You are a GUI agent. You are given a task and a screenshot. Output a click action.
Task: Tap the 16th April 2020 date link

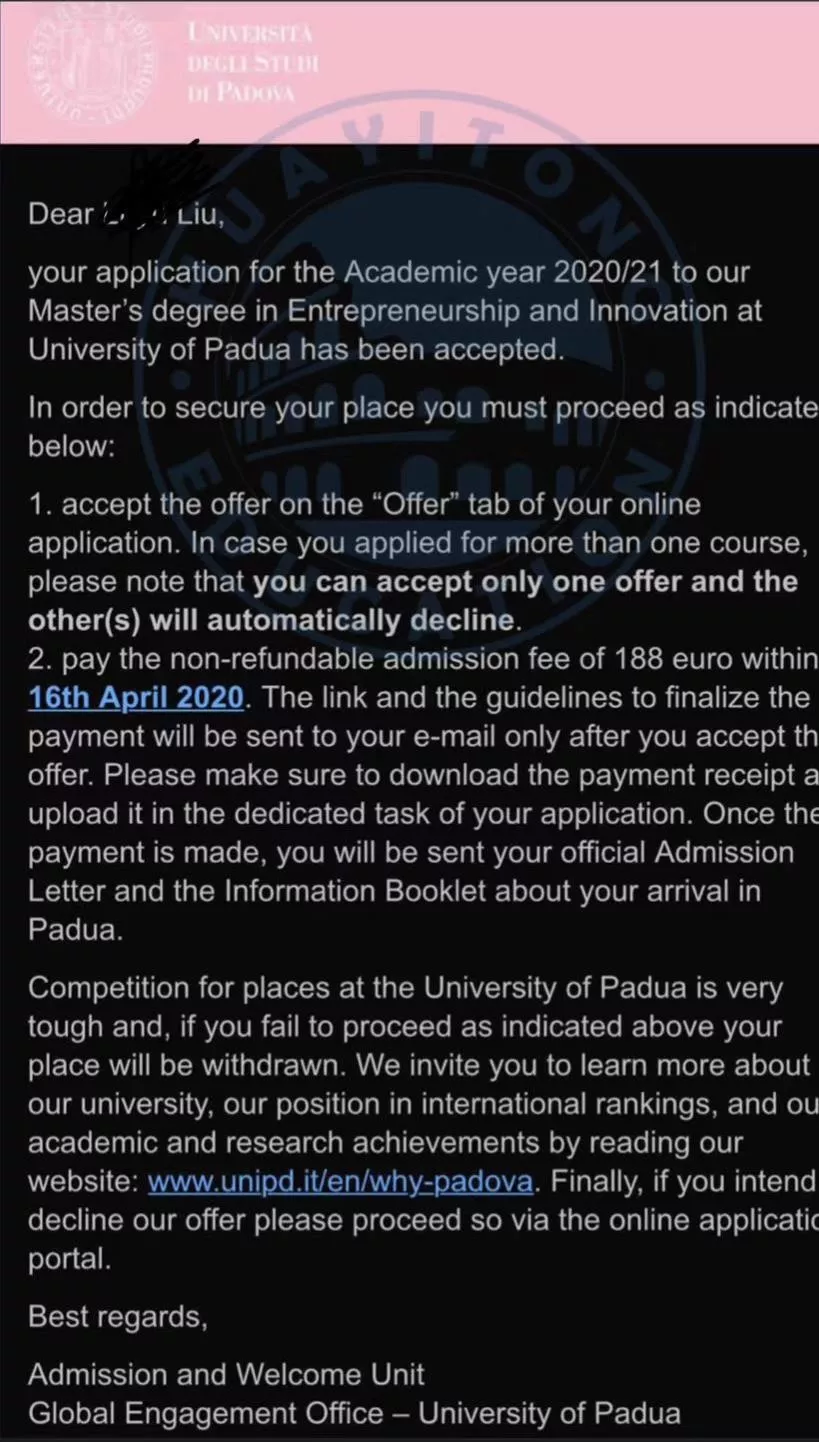136,697
